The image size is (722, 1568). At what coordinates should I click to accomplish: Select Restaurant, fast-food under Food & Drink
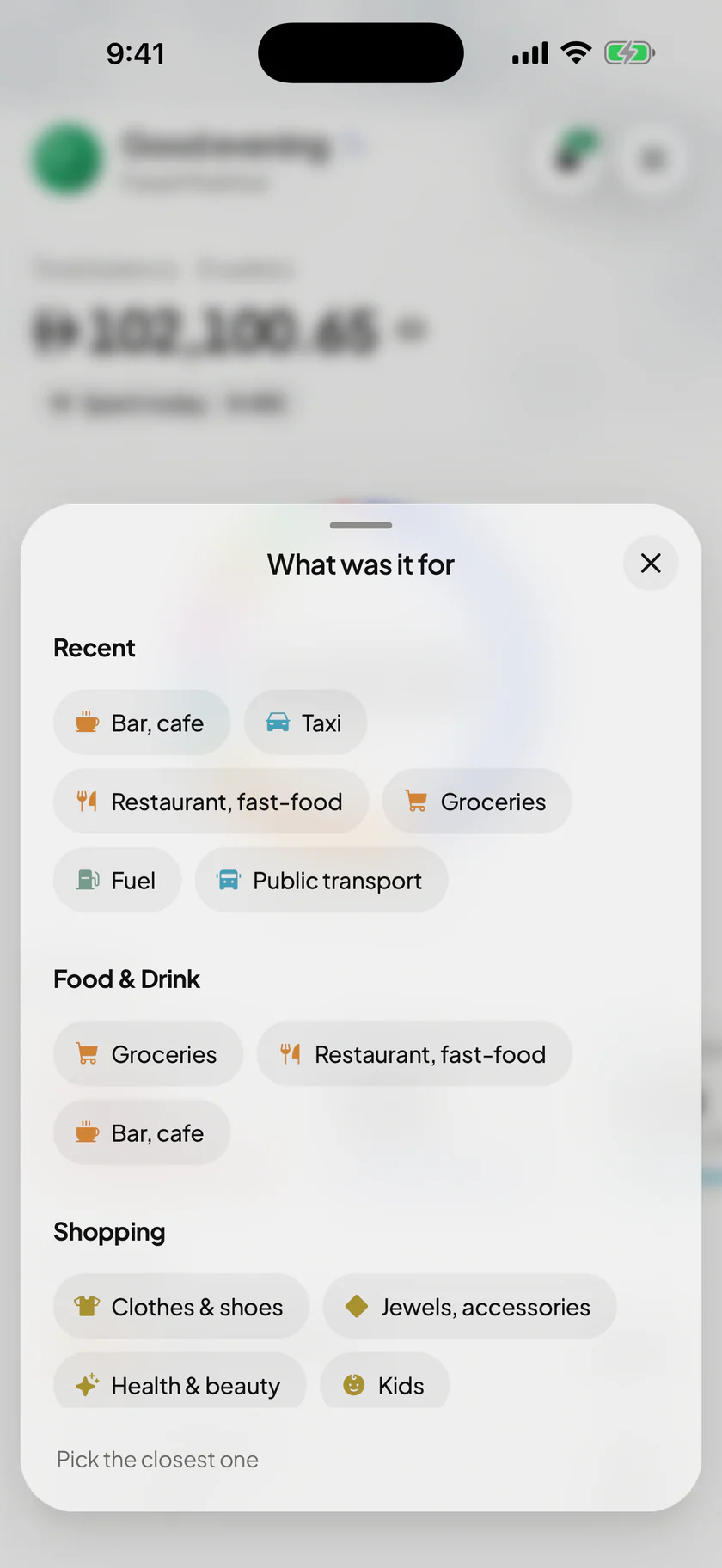pyautogui.click(x=414, y=1054)
